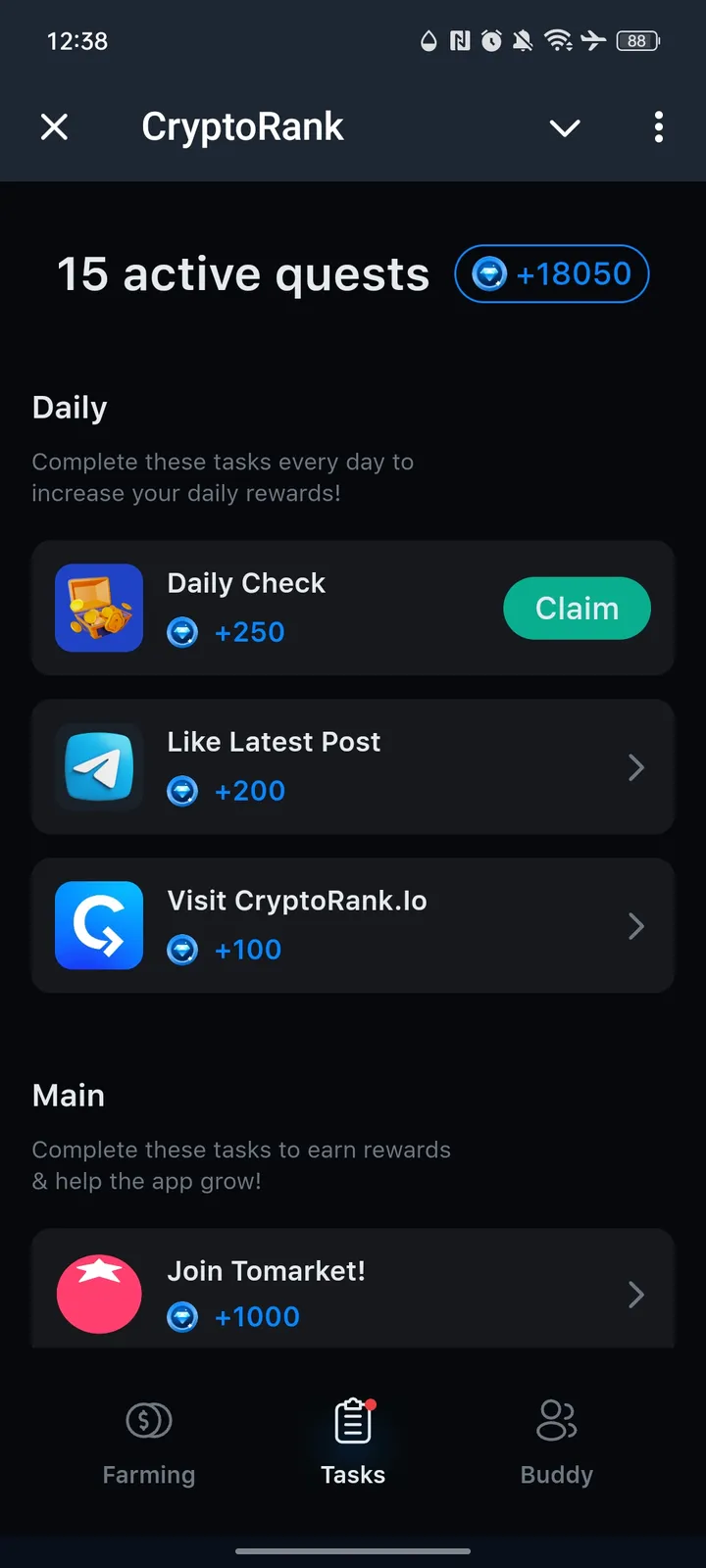Screen dimensions: 706x1568
Task: Click the CryptoRank logo on Visit CryptoRank.Io
Action: coord(98,925)
